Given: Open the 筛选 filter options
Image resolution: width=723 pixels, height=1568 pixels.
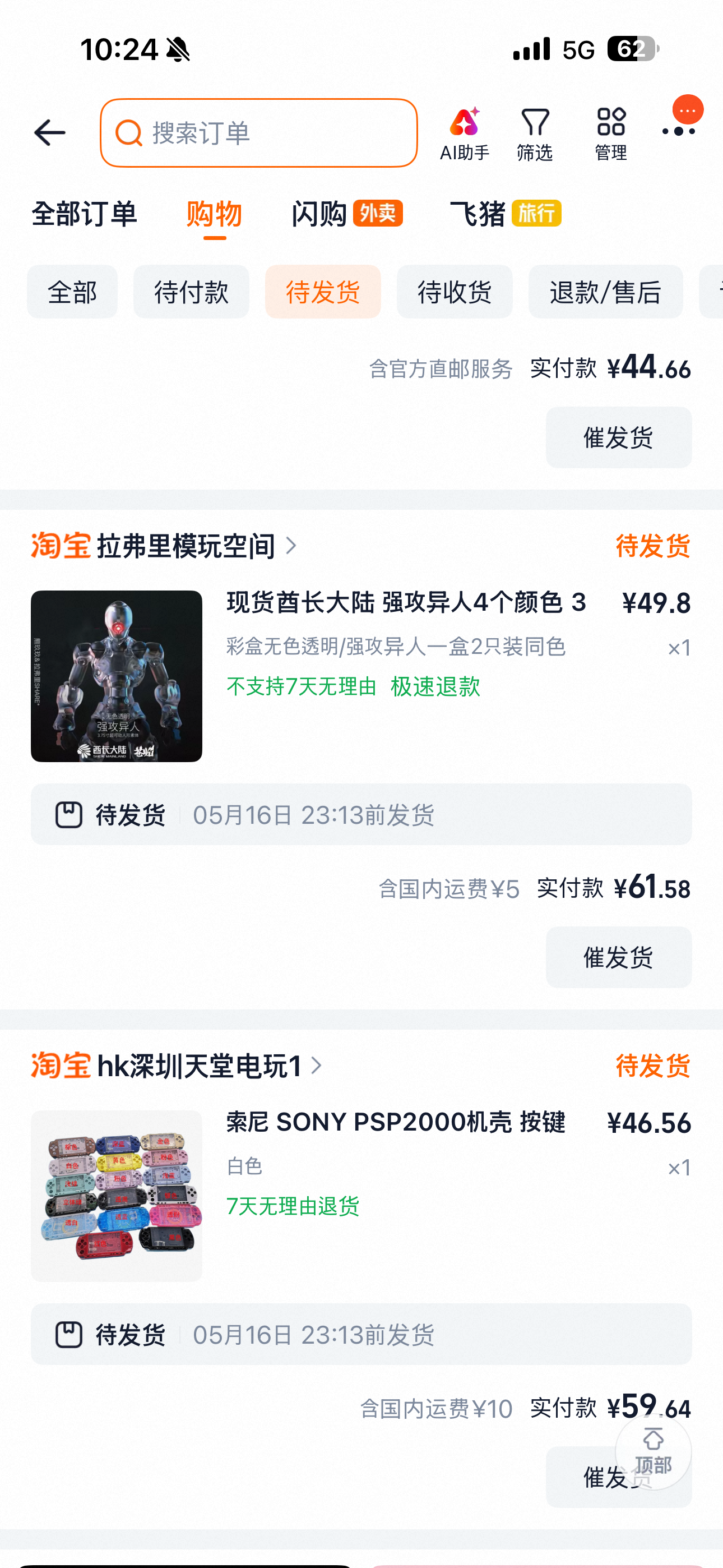Looking at the screenshot, I should 535,134.
